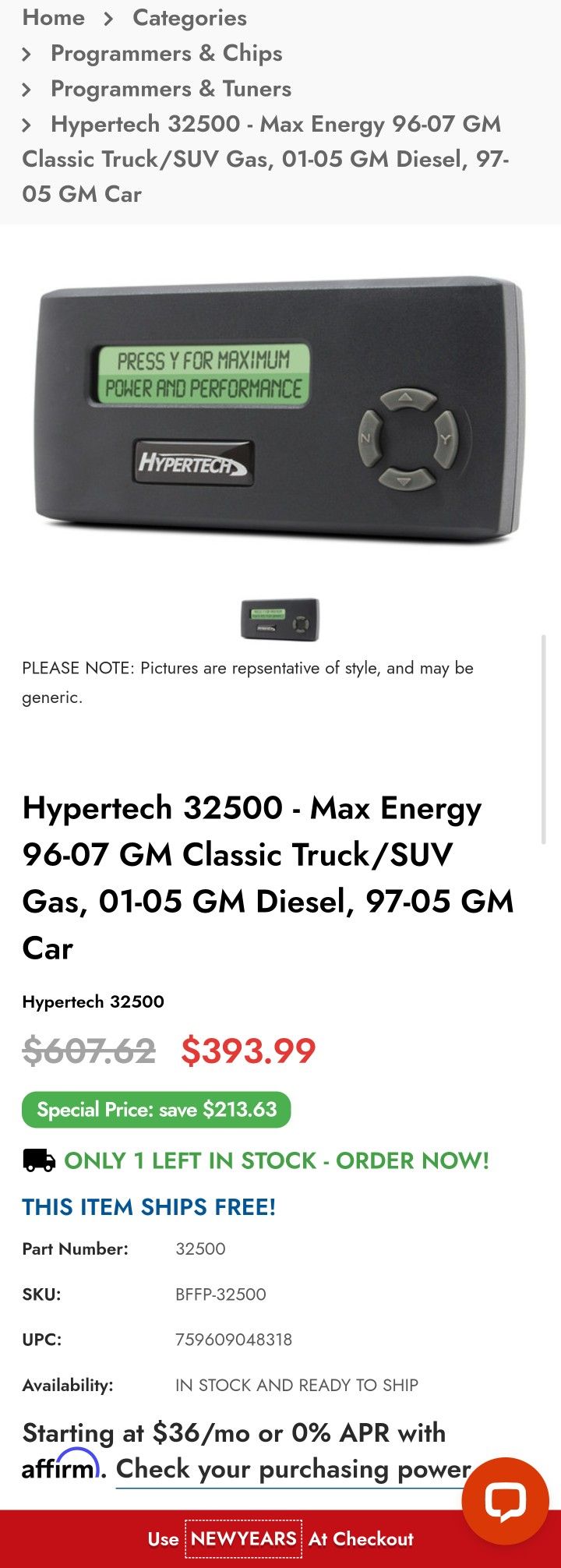Go to Programmers & Chips category

coord(166,53)
